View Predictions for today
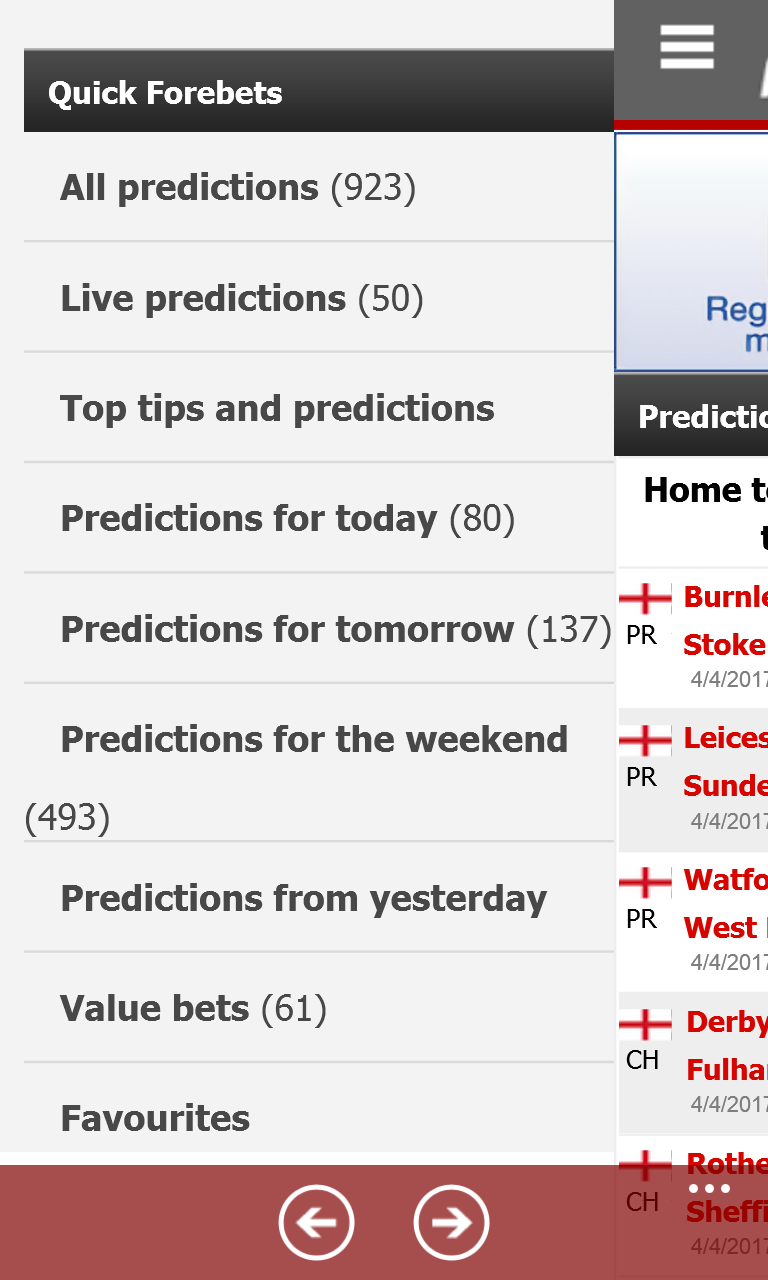Viewport: 768px width, 1280px height. coord(287,518)
